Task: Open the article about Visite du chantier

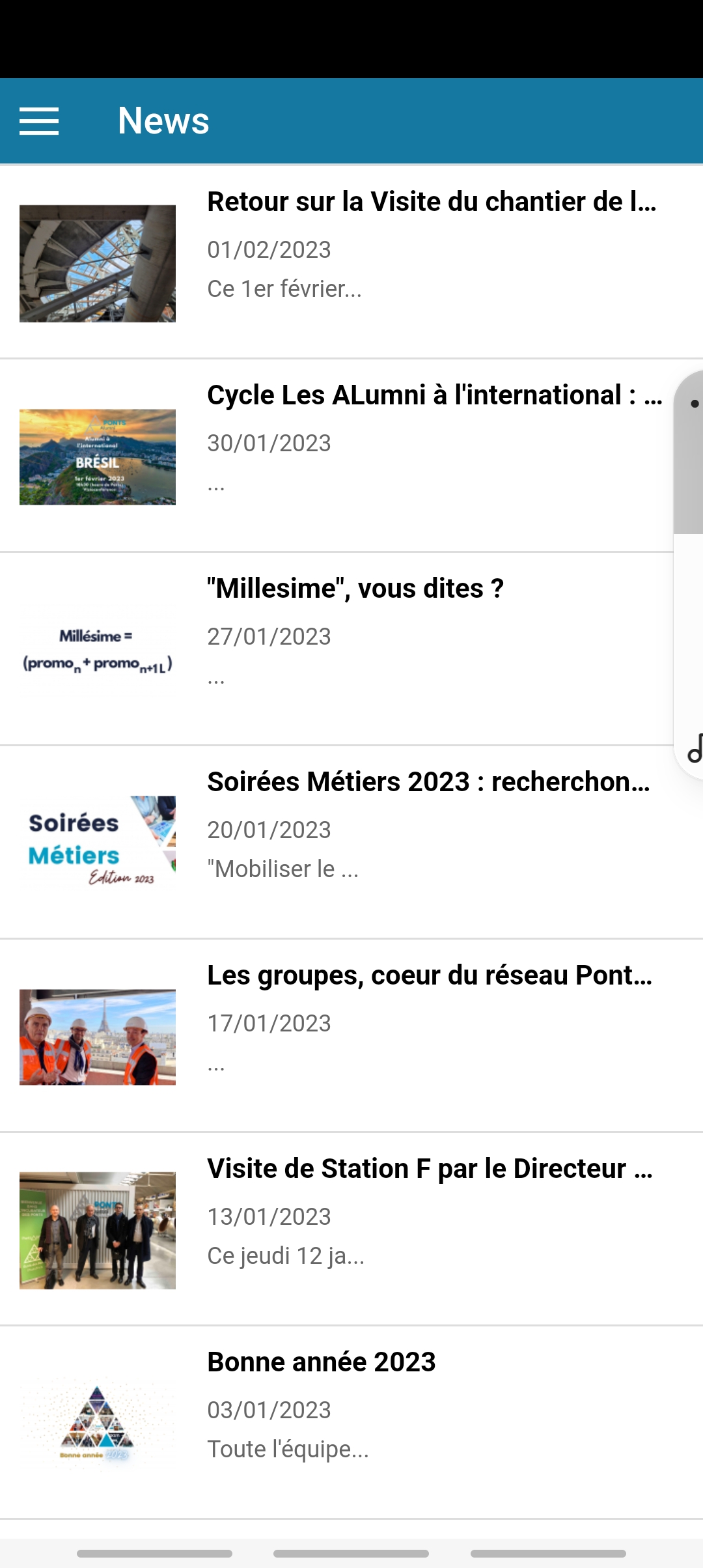Action: coord(431,203)
